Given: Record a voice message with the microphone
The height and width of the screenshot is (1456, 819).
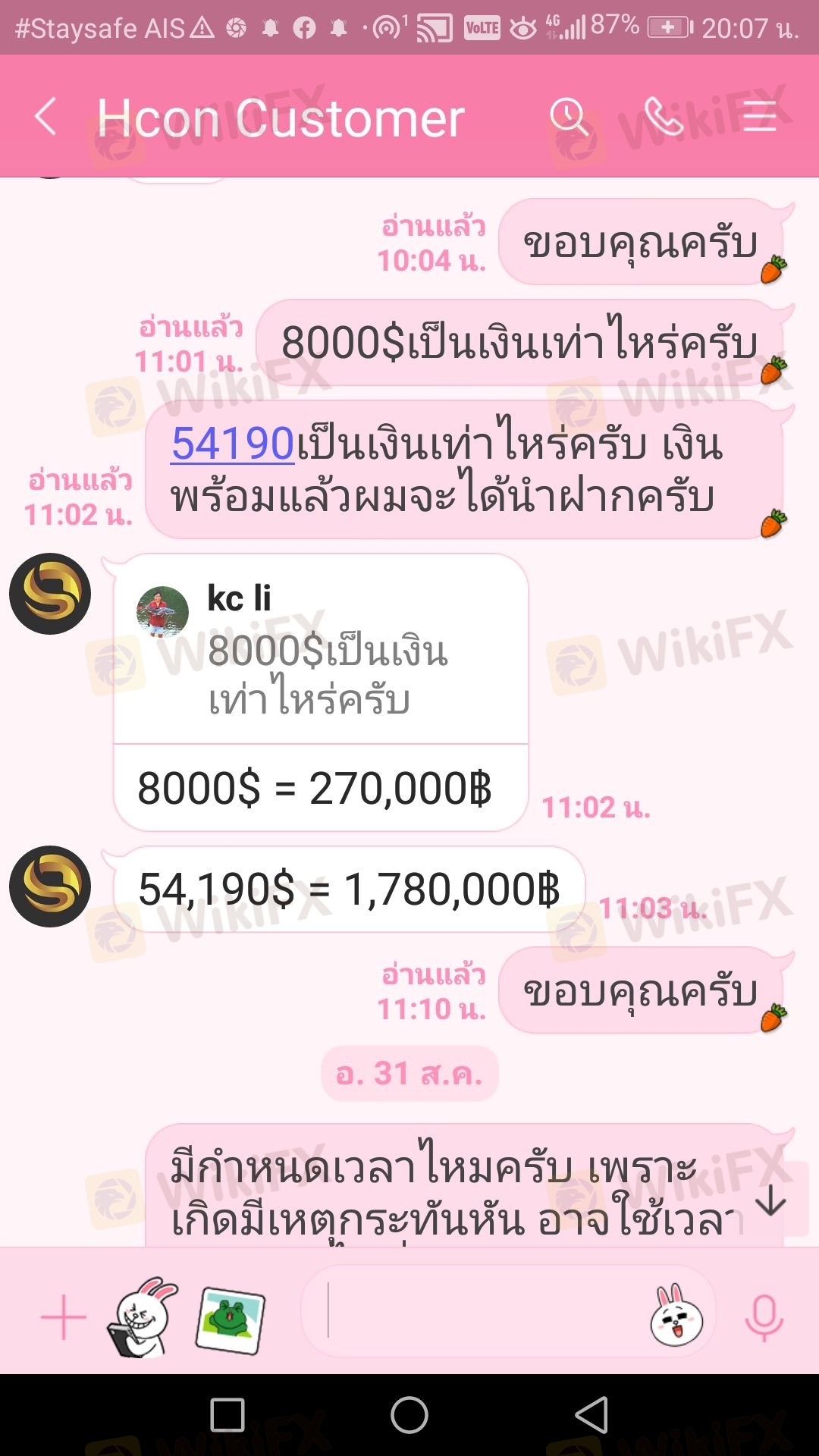Looking at the screenshot, I should (x=764, y=1318).
